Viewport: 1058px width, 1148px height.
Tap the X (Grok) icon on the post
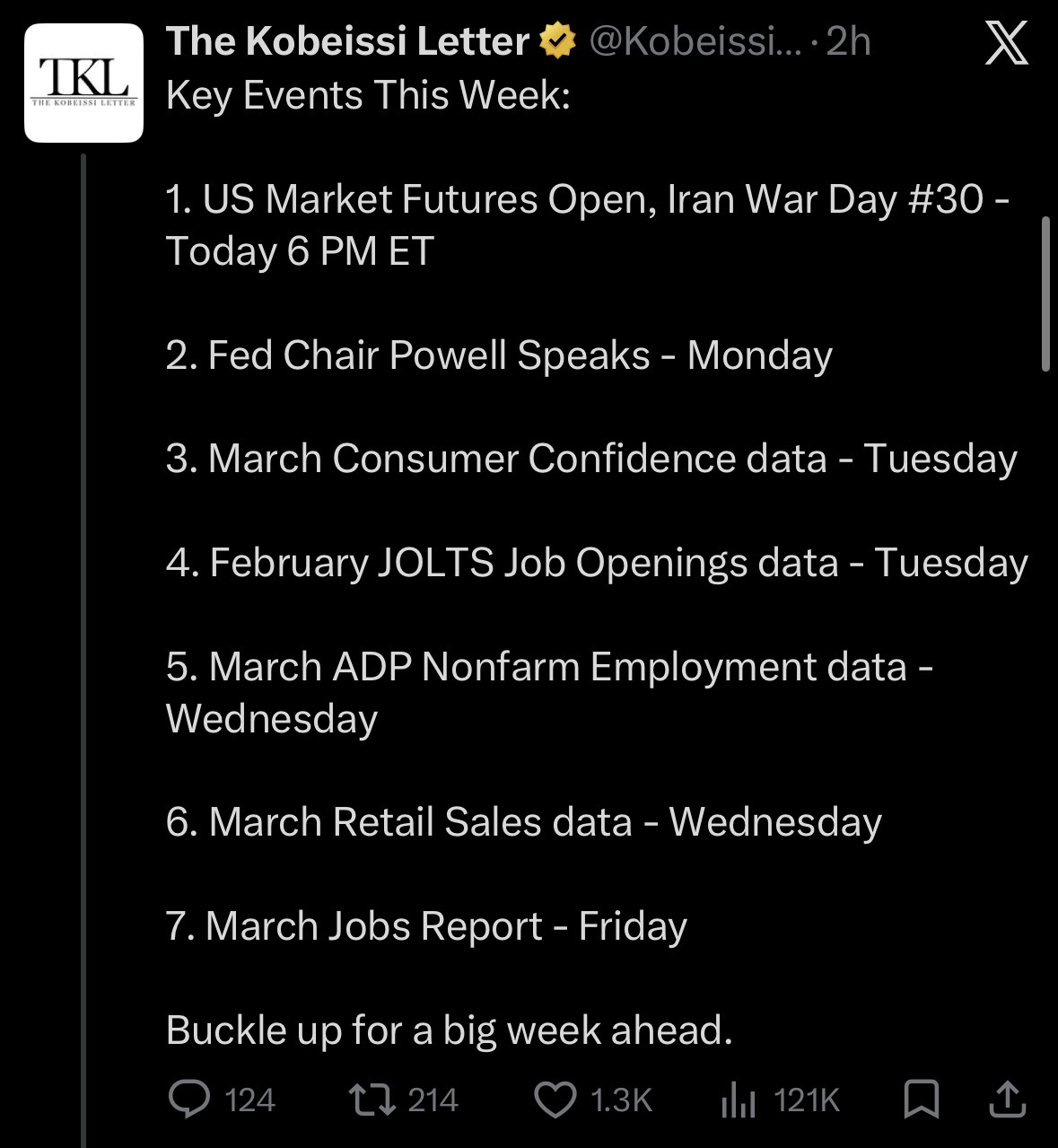[x=1006, y=43]
